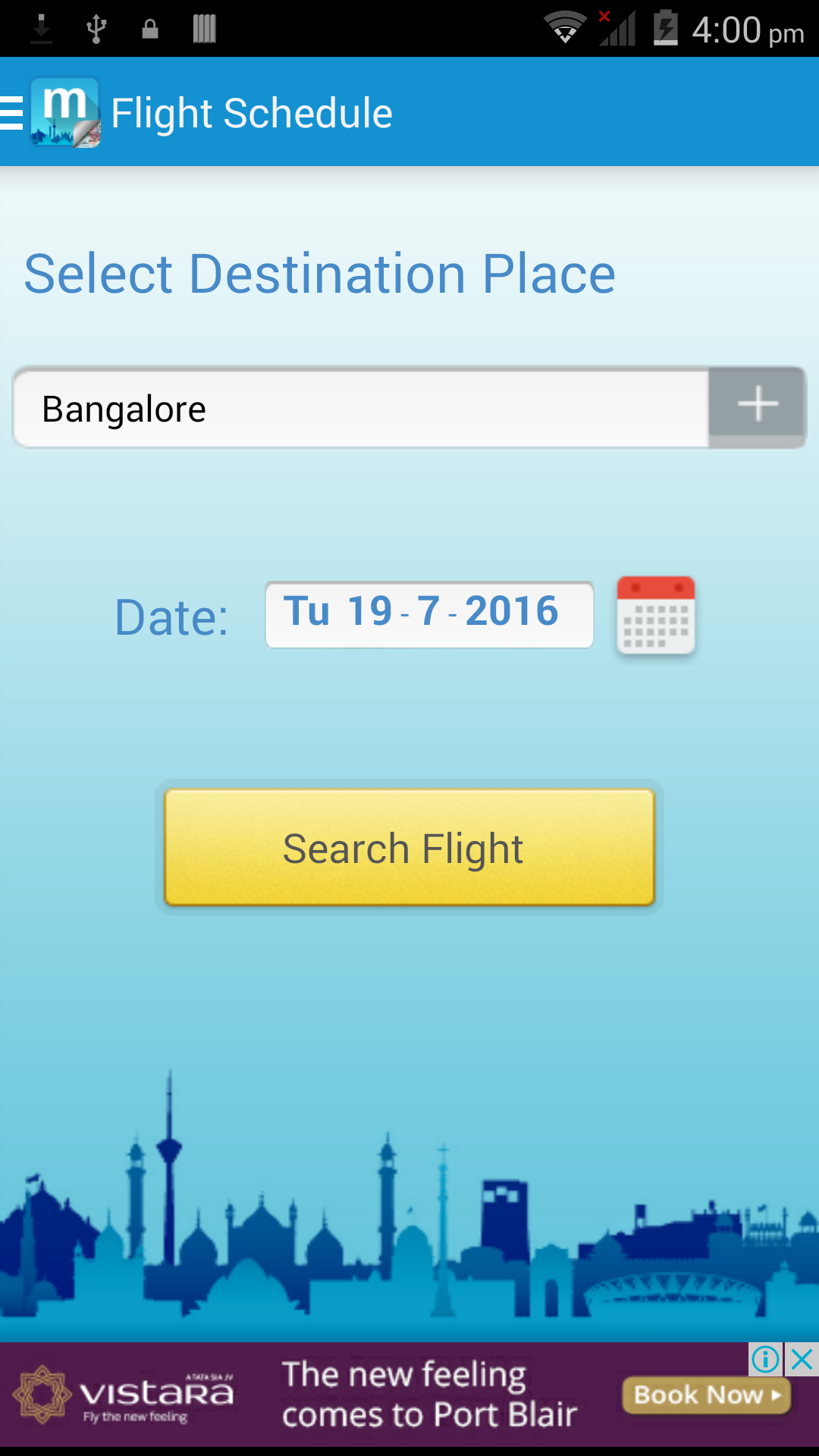
Task: Tap the MakeMyTrip-style 'm' app logo
Action: pyautogui.click(x=64, y=112)
